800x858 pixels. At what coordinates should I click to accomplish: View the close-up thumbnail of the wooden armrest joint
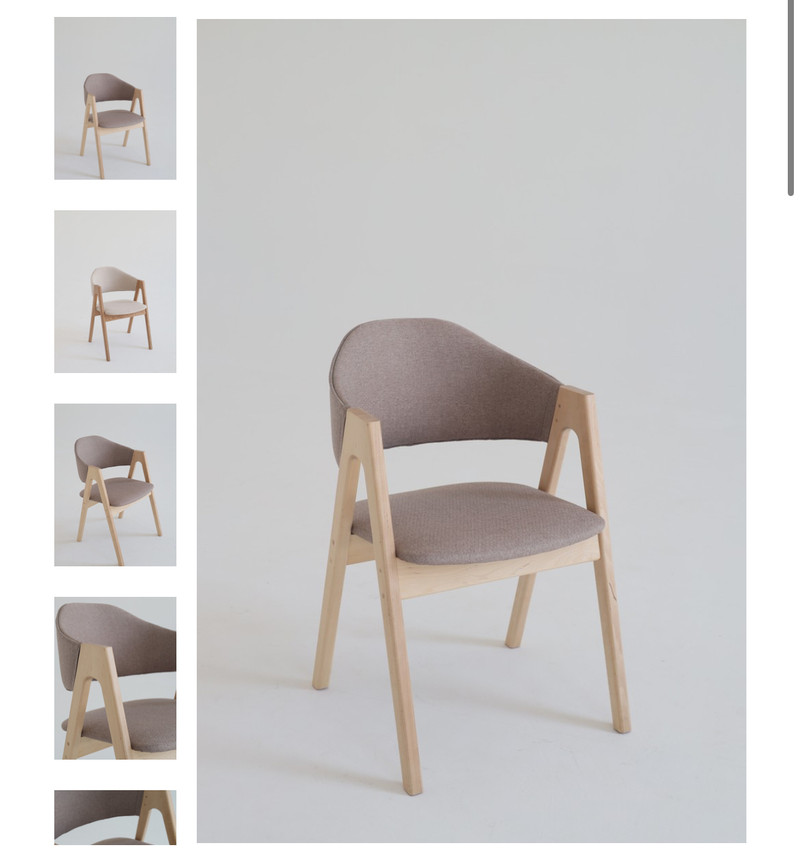coord(115,678)
